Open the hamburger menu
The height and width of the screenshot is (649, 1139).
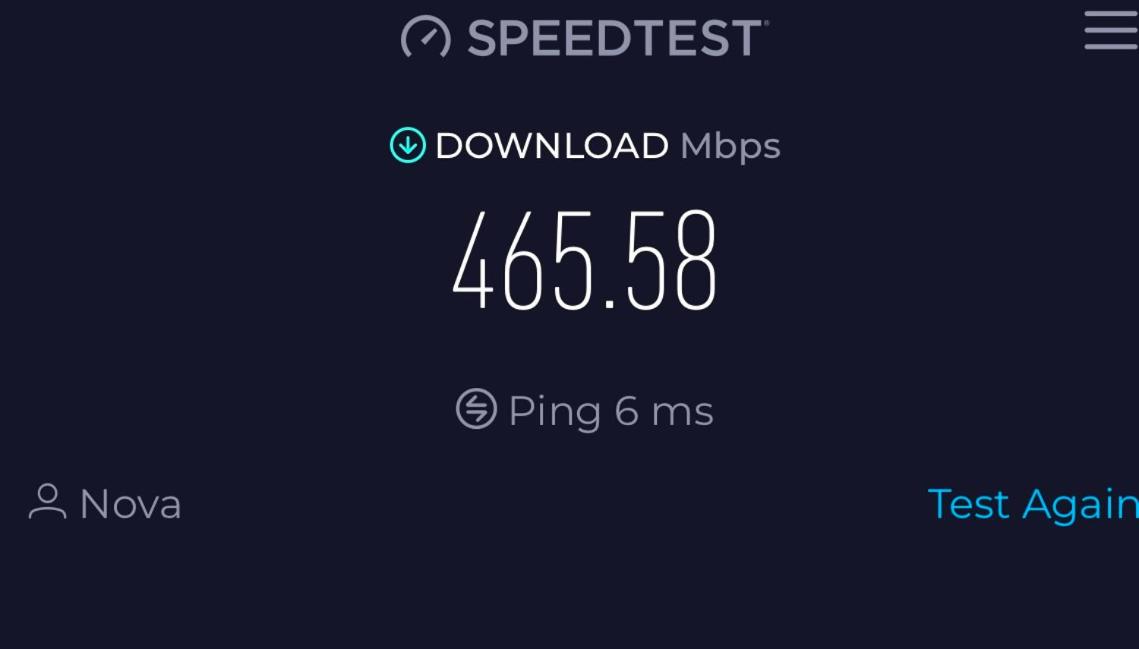coord(1110,31)
